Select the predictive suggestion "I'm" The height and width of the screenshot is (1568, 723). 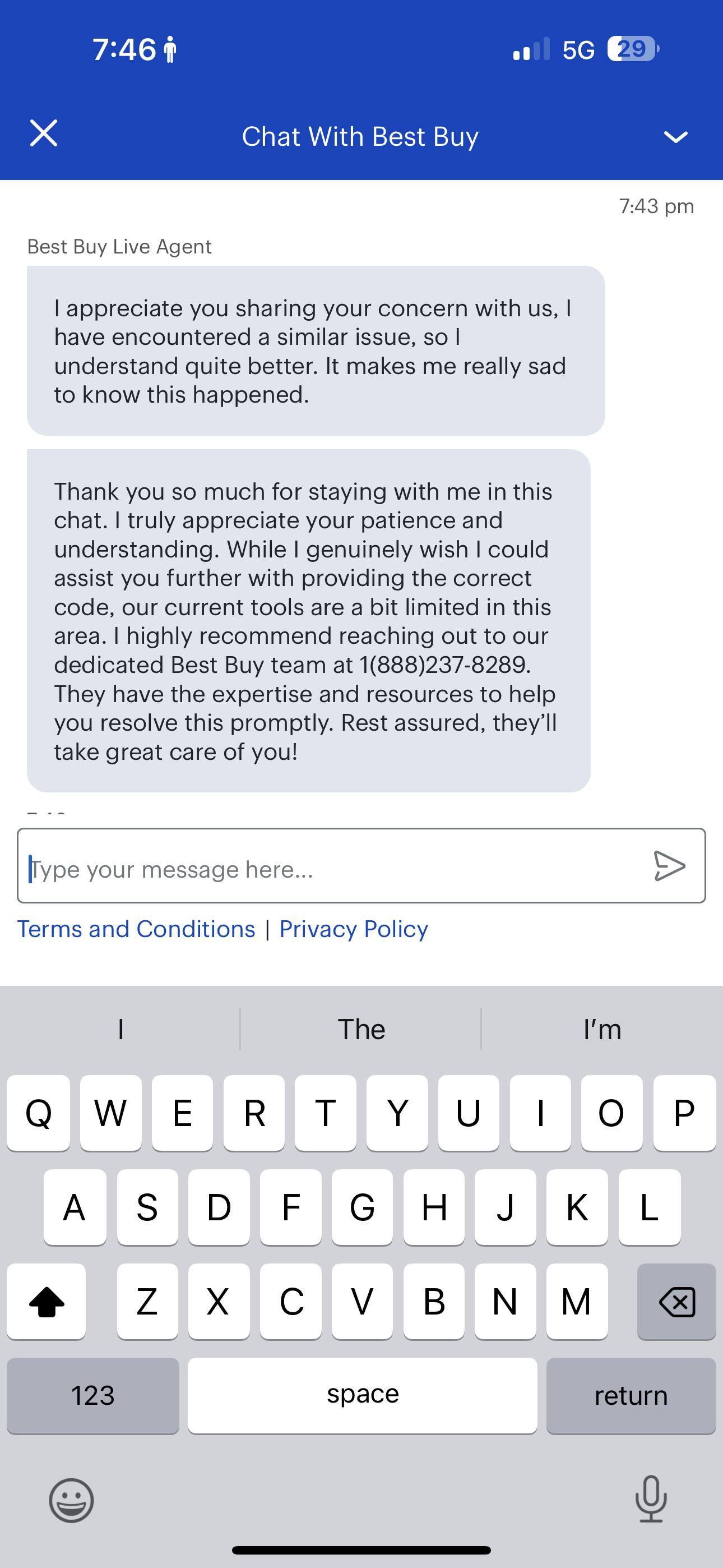pyautogui.click(x=602, y=1029)
